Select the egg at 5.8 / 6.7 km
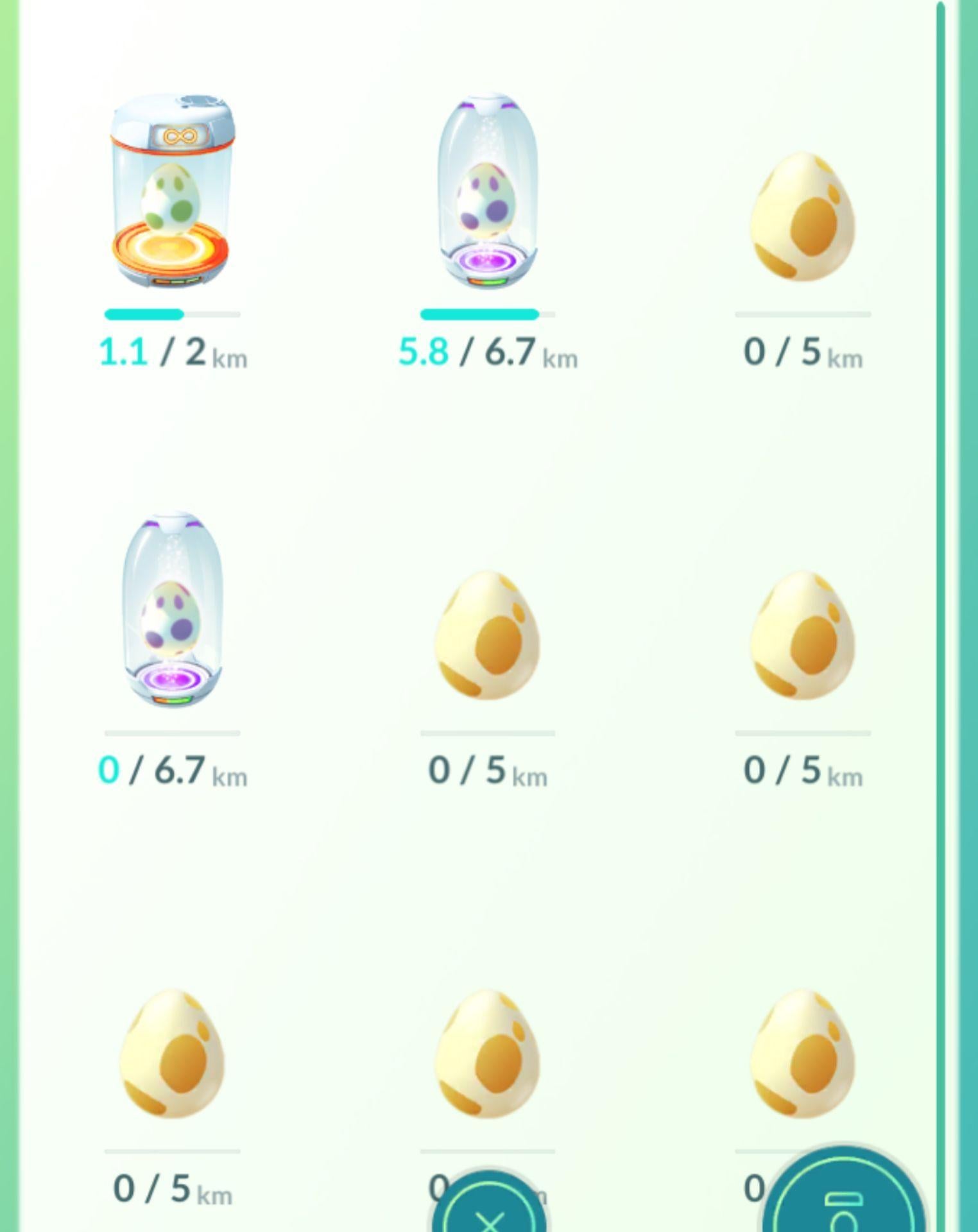 click(488, 193)
